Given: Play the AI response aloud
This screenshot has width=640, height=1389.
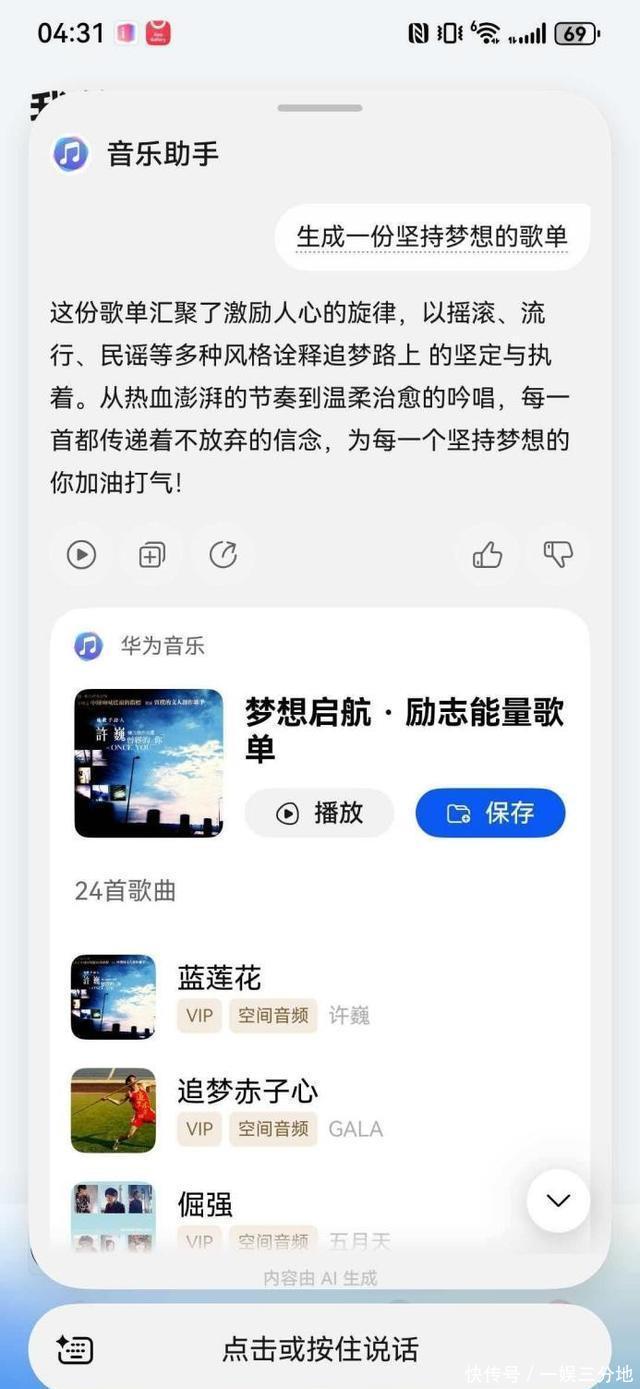Looking at the screenshot, I should 81,554.
